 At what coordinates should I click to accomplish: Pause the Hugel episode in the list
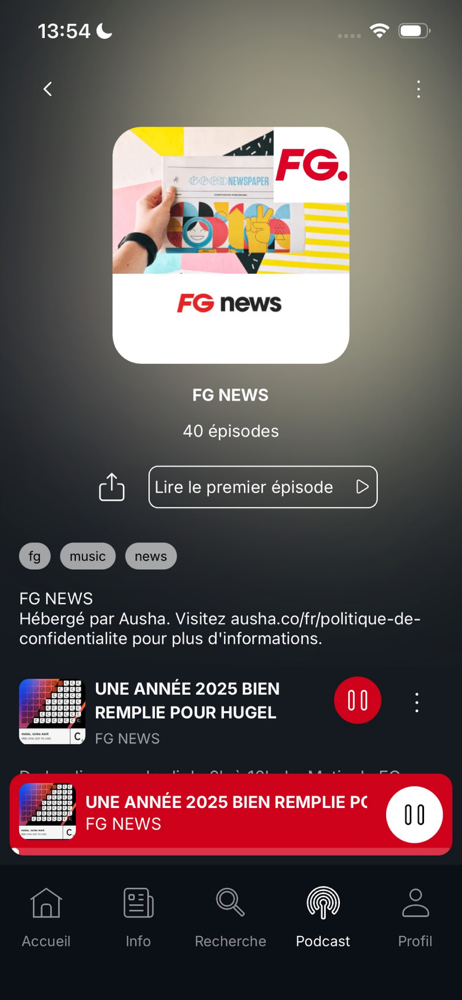point(357,700)
